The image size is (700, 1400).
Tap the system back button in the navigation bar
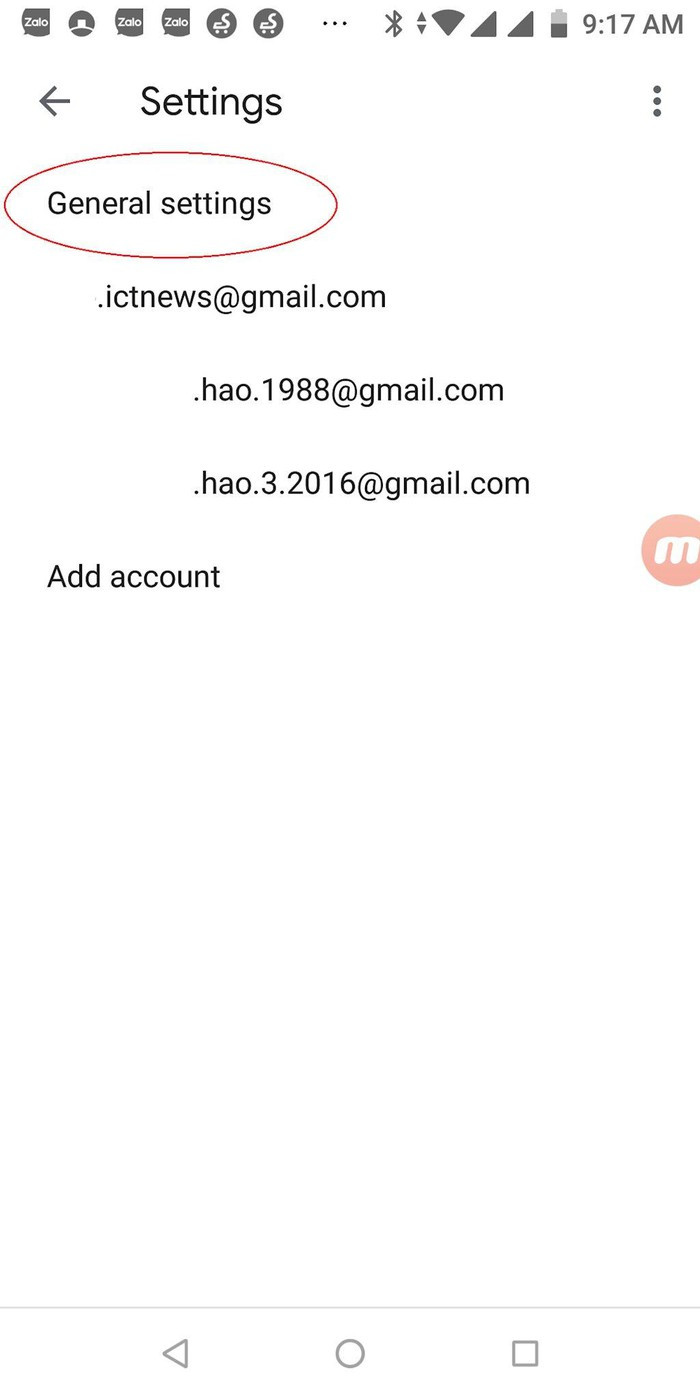(175, 1353)
